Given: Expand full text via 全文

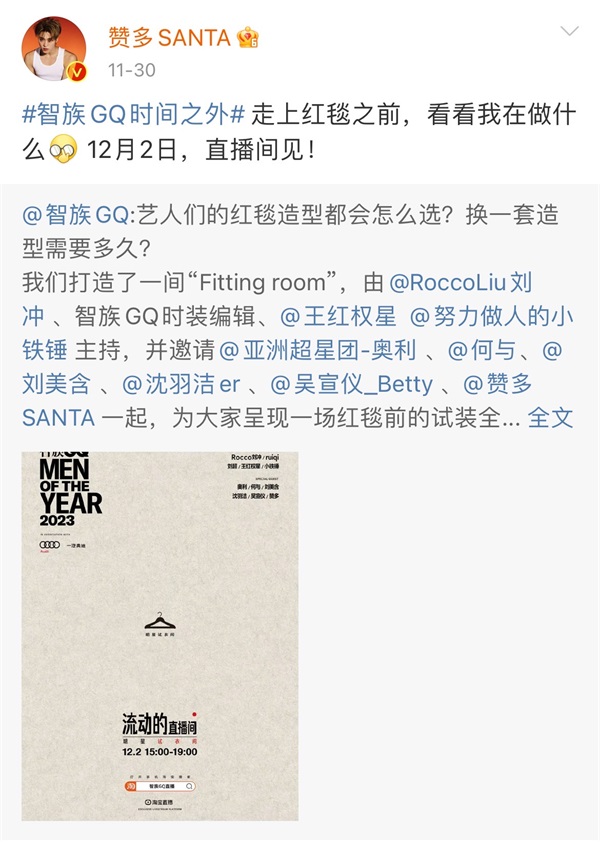Looking at the screenshot, I should [551, 417].
